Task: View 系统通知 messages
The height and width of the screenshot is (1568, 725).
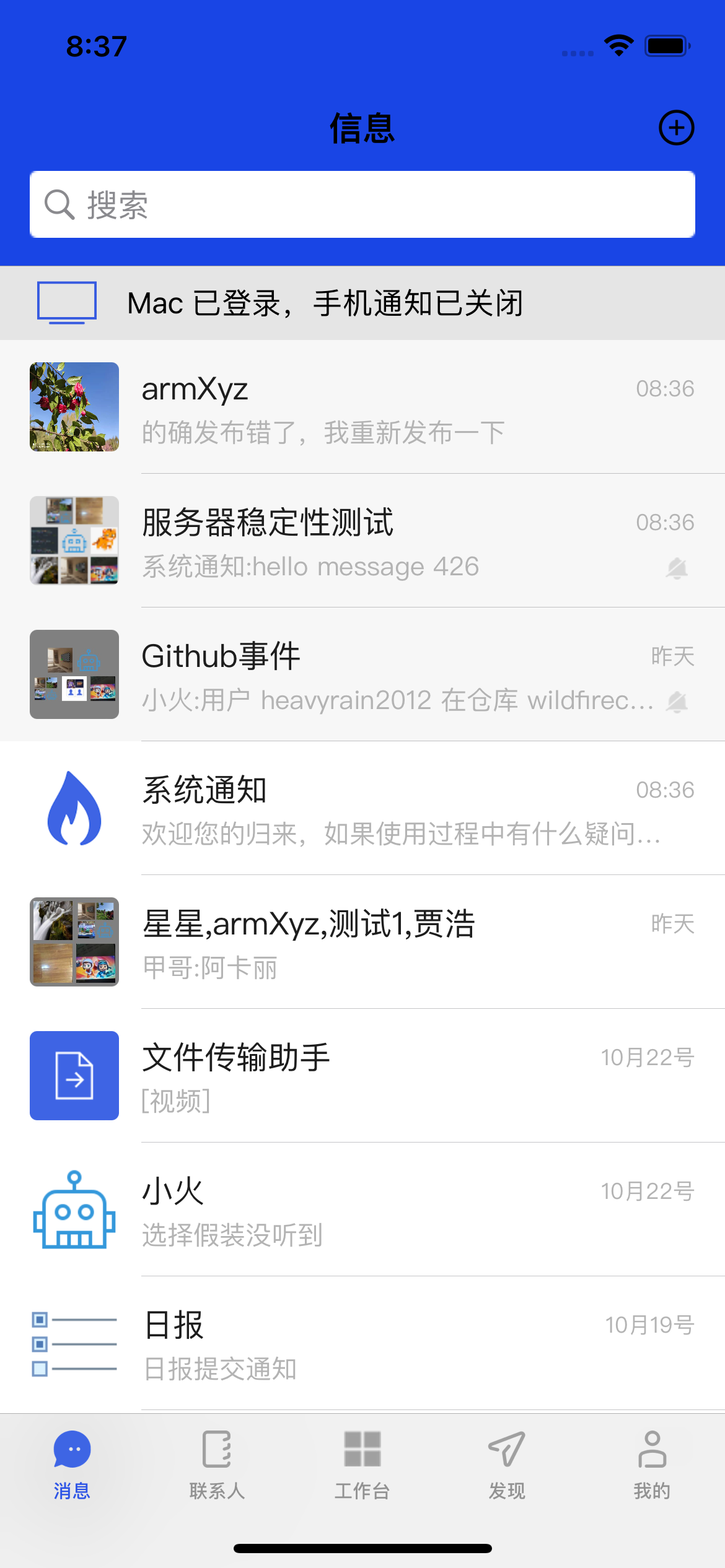Action: click(x=362, y=809)
